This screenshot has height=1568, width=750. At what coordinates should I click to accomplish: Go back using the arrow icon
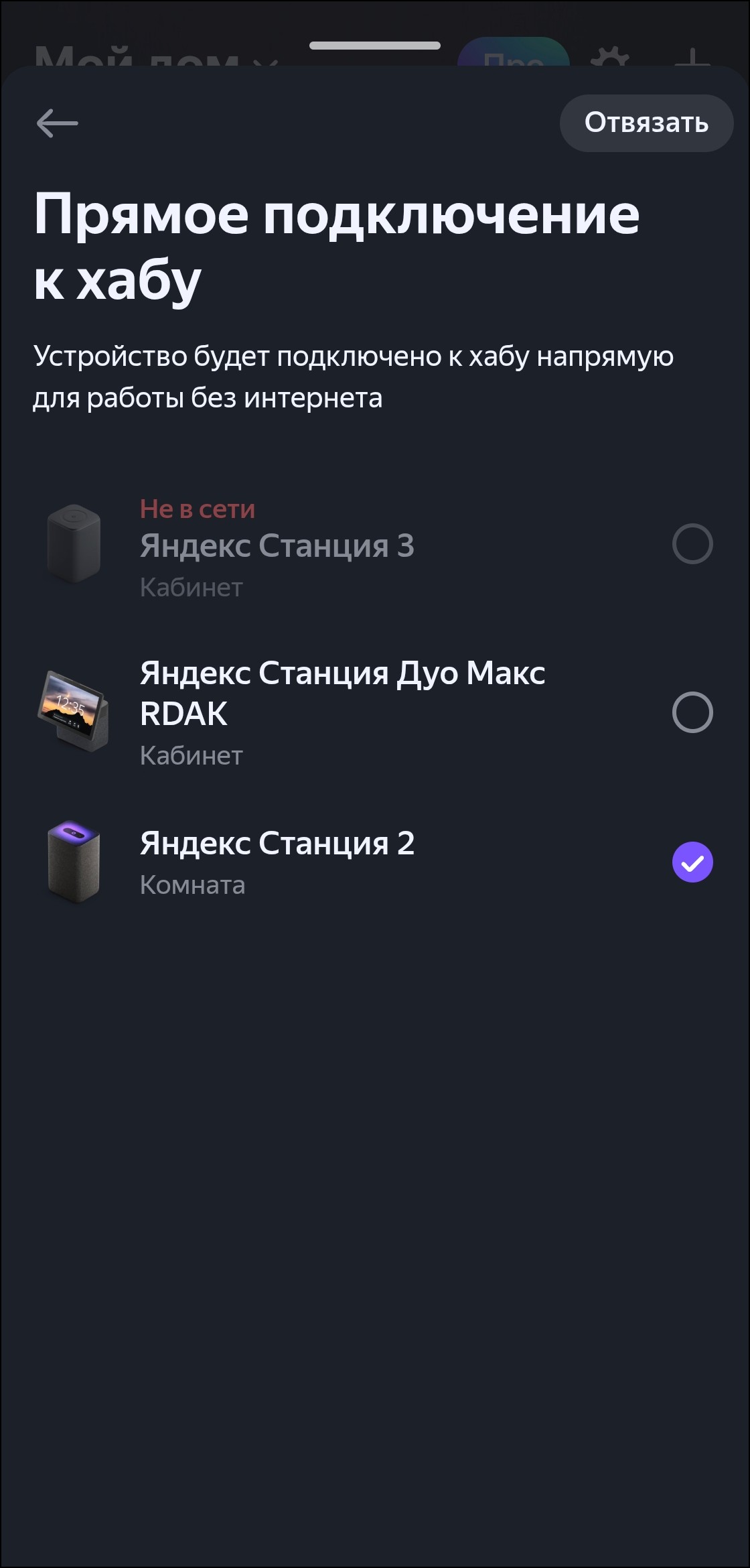click(x=58, y=124)
